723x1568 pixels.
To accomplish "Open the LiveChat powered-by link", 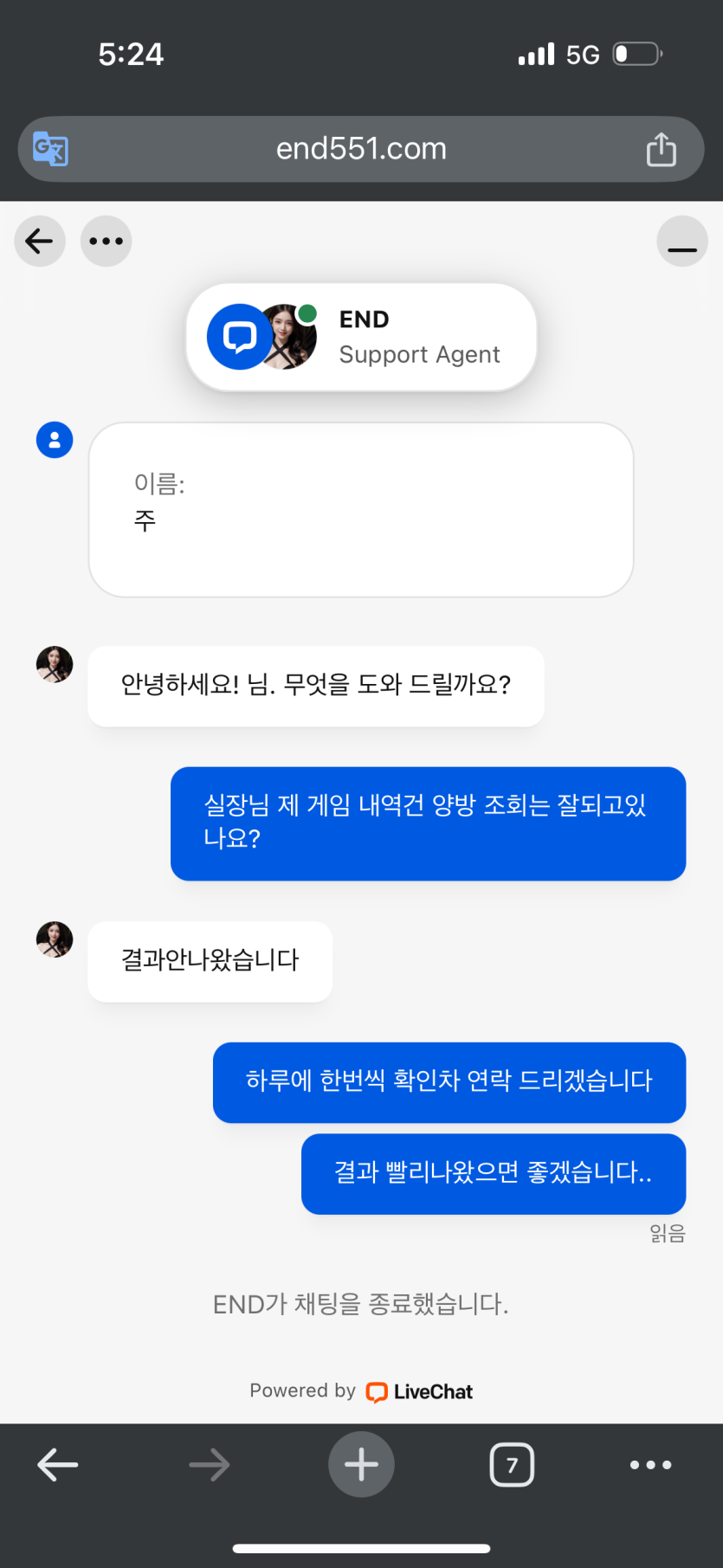I will 419,1391.
